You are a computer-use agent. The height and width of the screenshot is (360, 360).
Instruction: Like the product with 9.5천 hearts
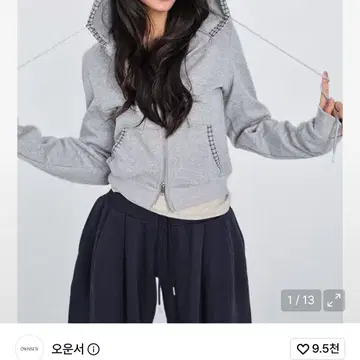pos(318,349)
